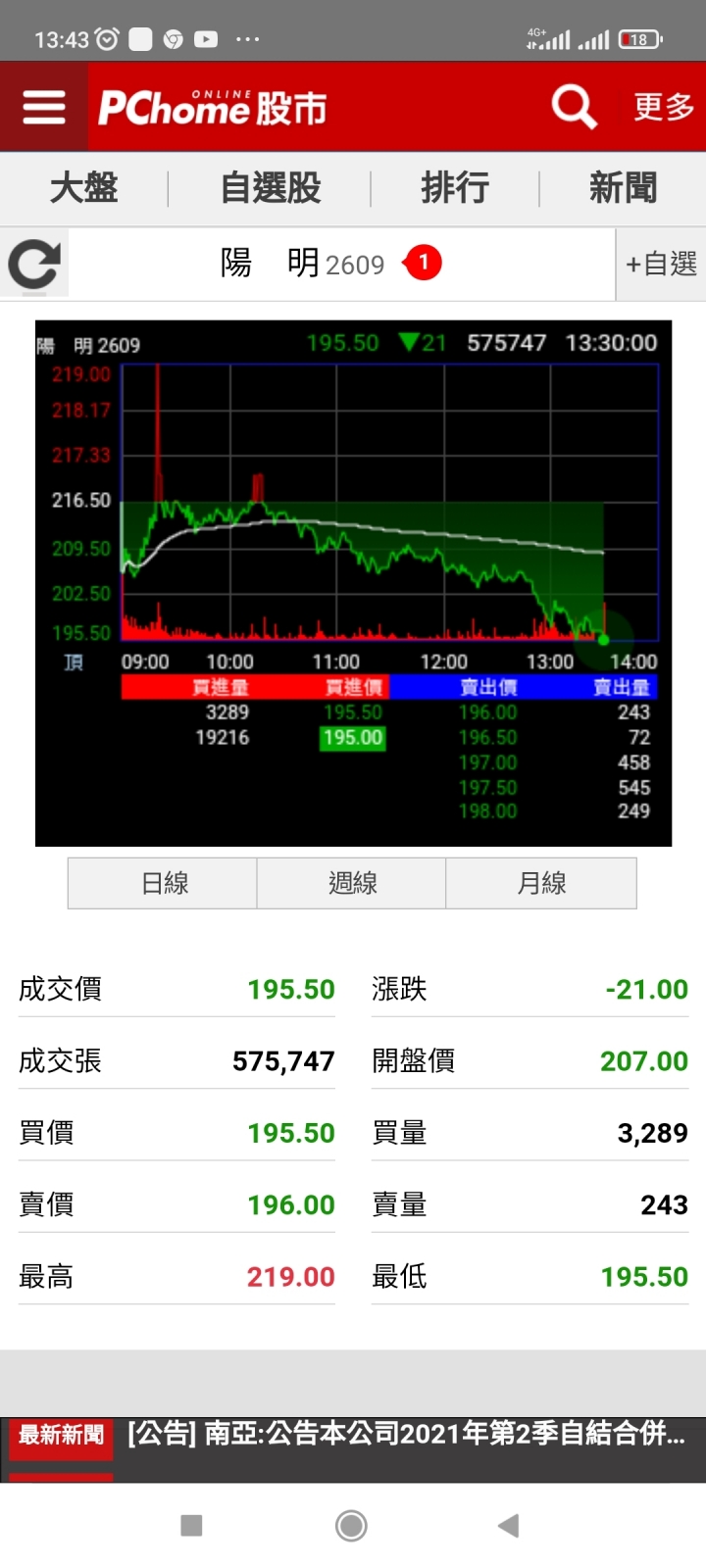The height and width of the screenshot is (1568, 706).
Task: Add 陽明 2609 via +自選
Action: tap(661, 264)
